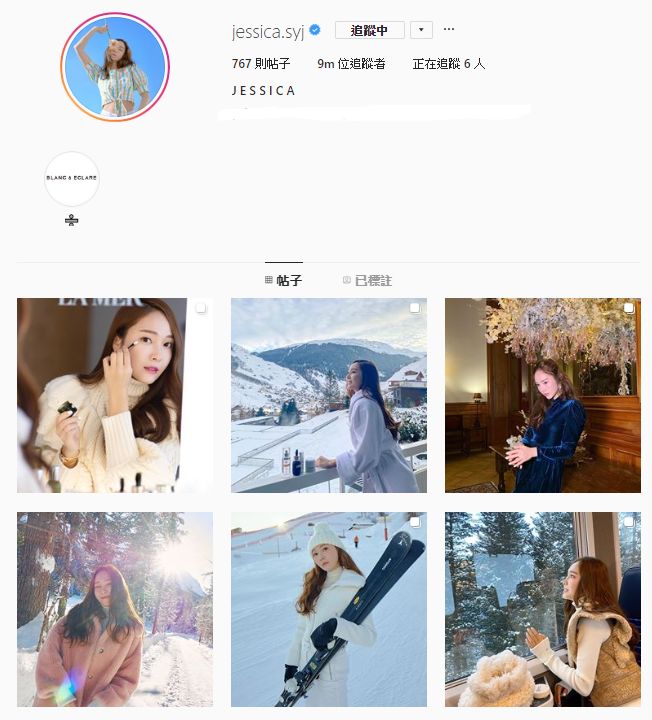Screen dimensions: 652x720
Task: Open the Blanc & Eclare story highlight
Action: pyautogui.click(x=72, y=179)
